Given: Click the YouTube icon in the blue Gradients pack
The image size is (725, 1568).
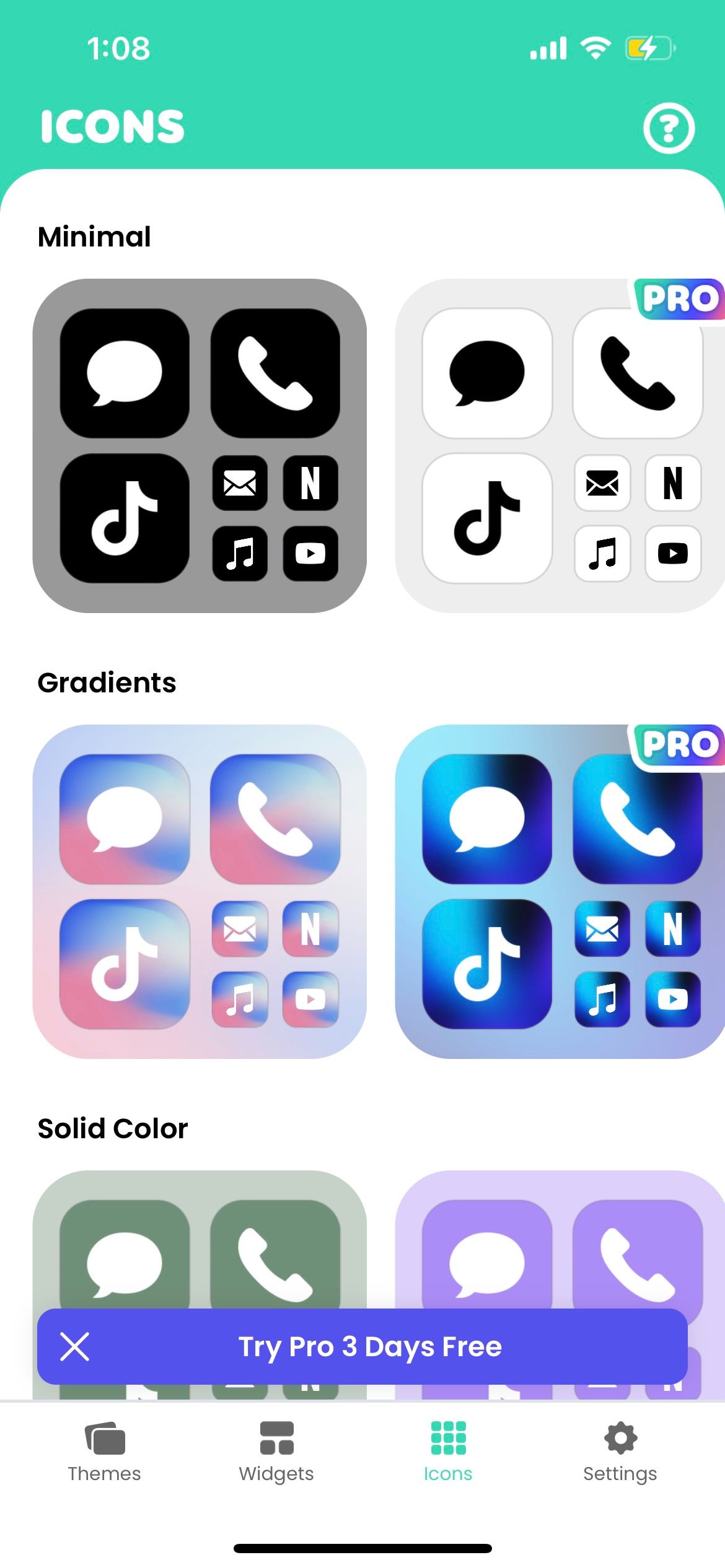Looking at the screenshot, I should tap(672, 999).
